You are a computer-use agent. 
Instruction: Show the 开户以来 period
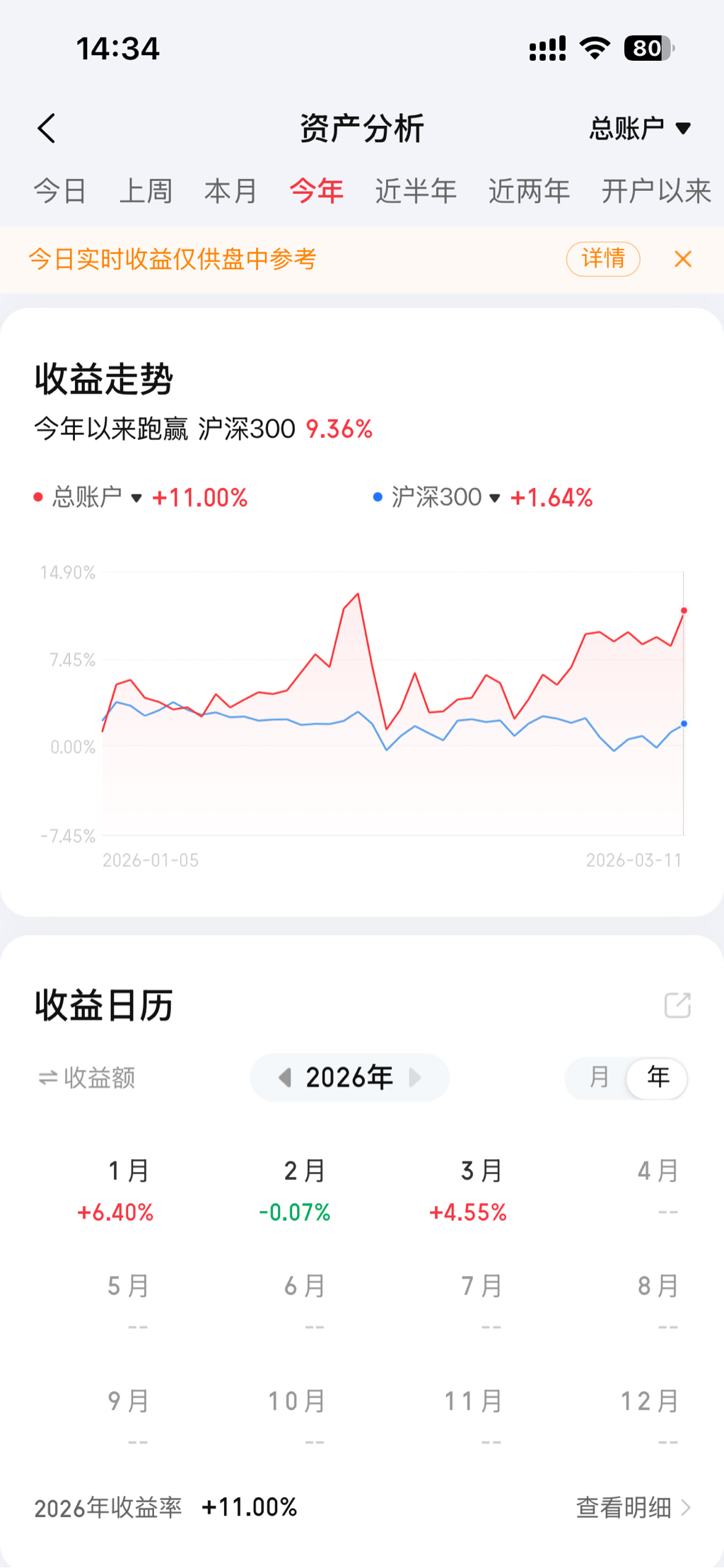(656, 191)
